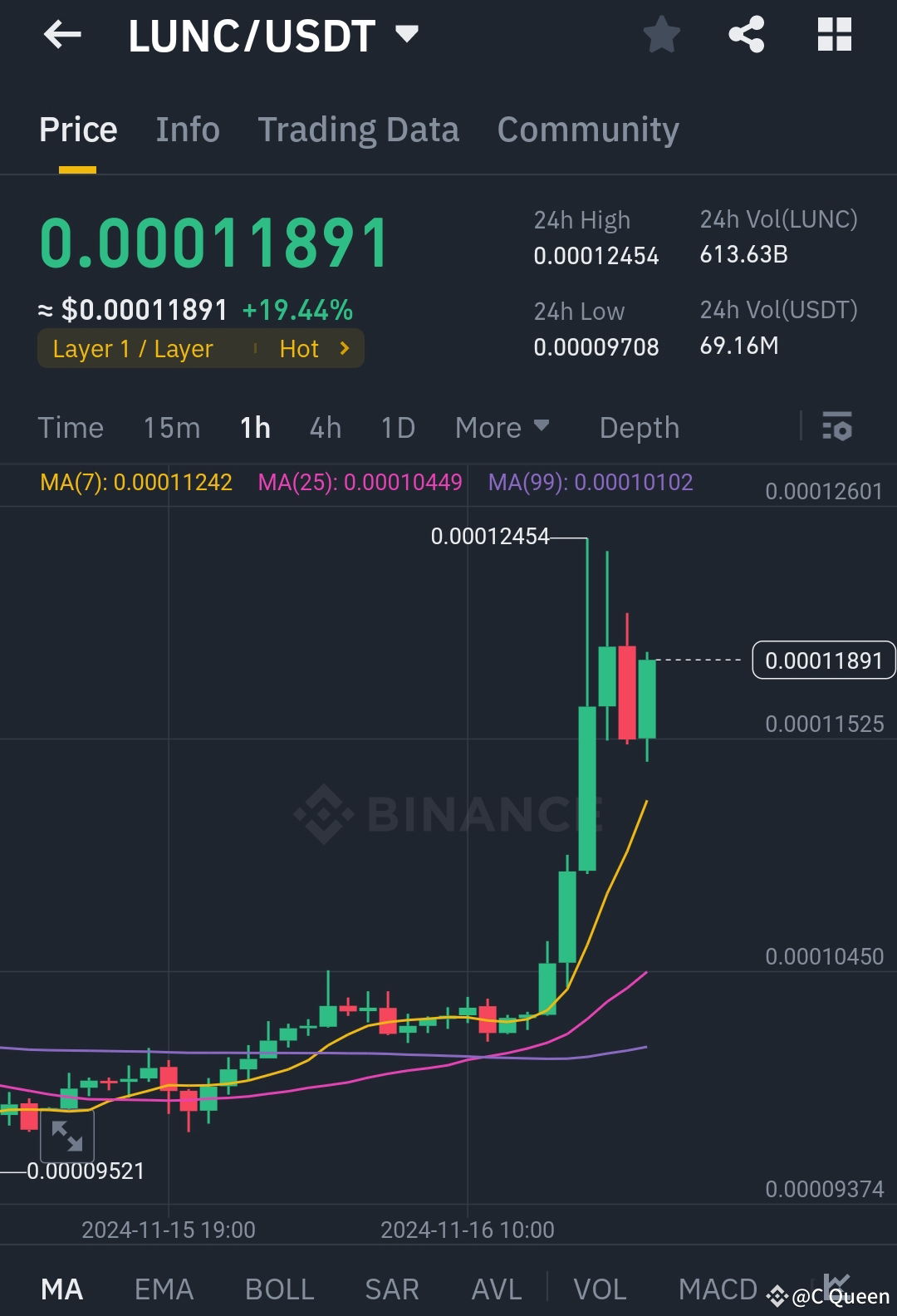This screenshot has width=897, height=1316.
Task: Show the MACD indicator
Action: [718, 1288]
